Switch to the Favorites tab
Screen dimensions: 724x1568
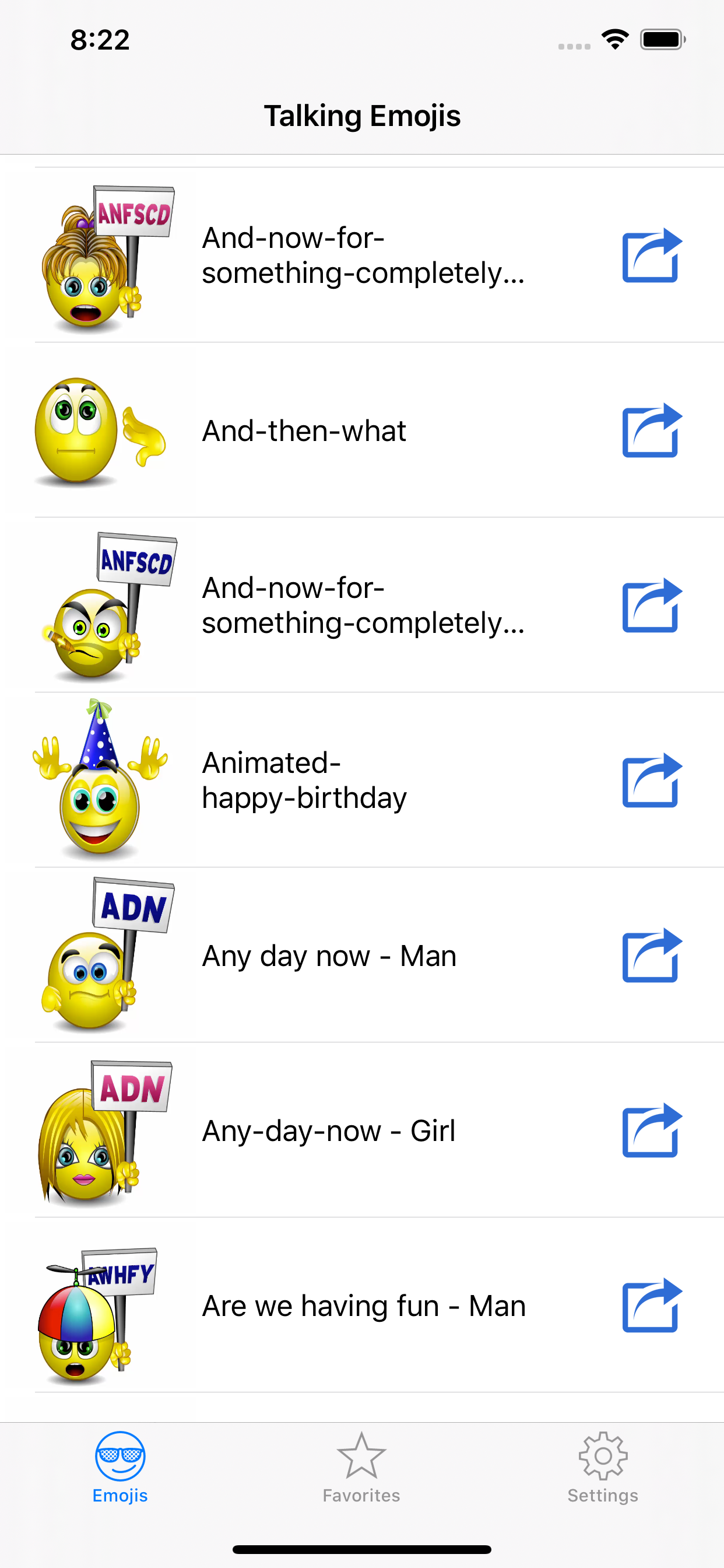(x=361, y=1466)
